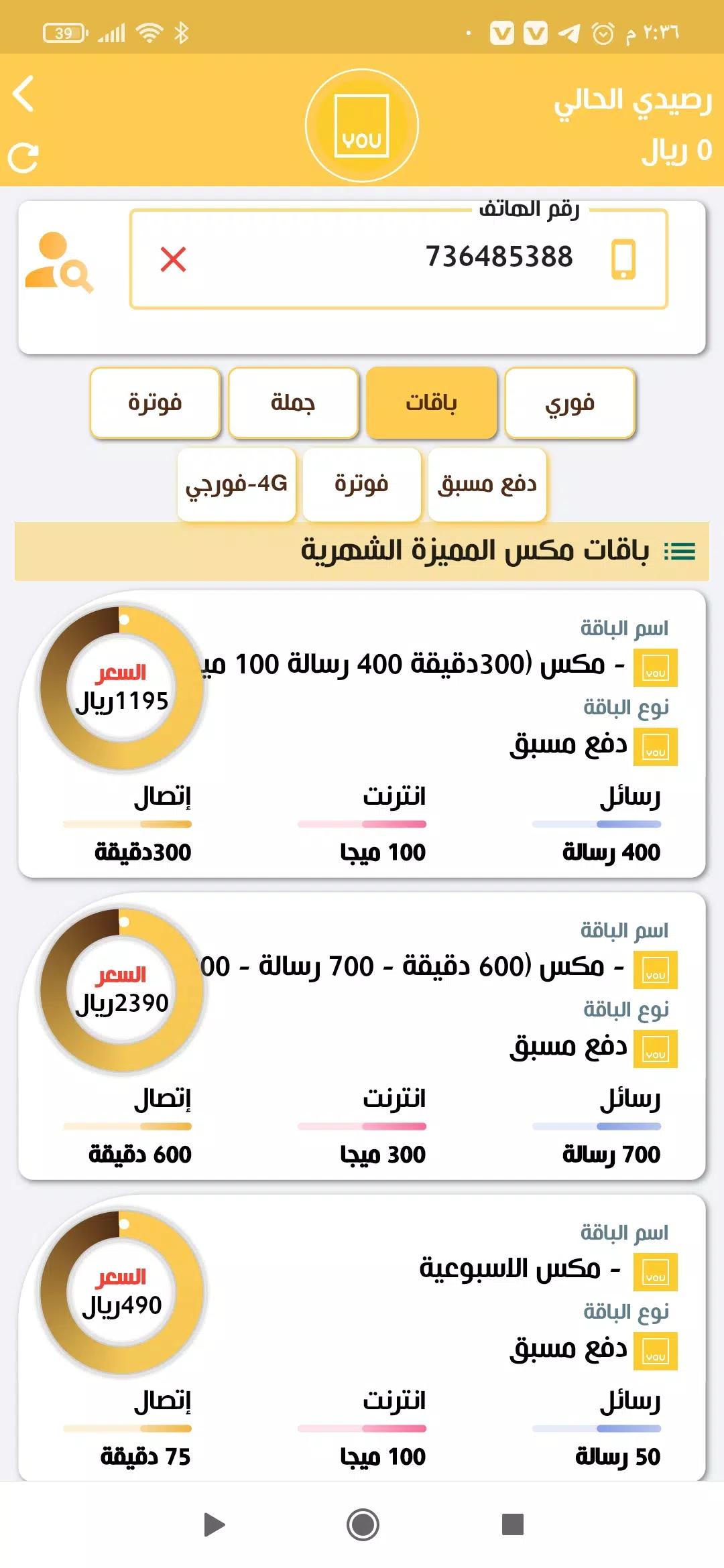Tap the back arrow icon
724x1568 pixels.
[x=23, y=94]
